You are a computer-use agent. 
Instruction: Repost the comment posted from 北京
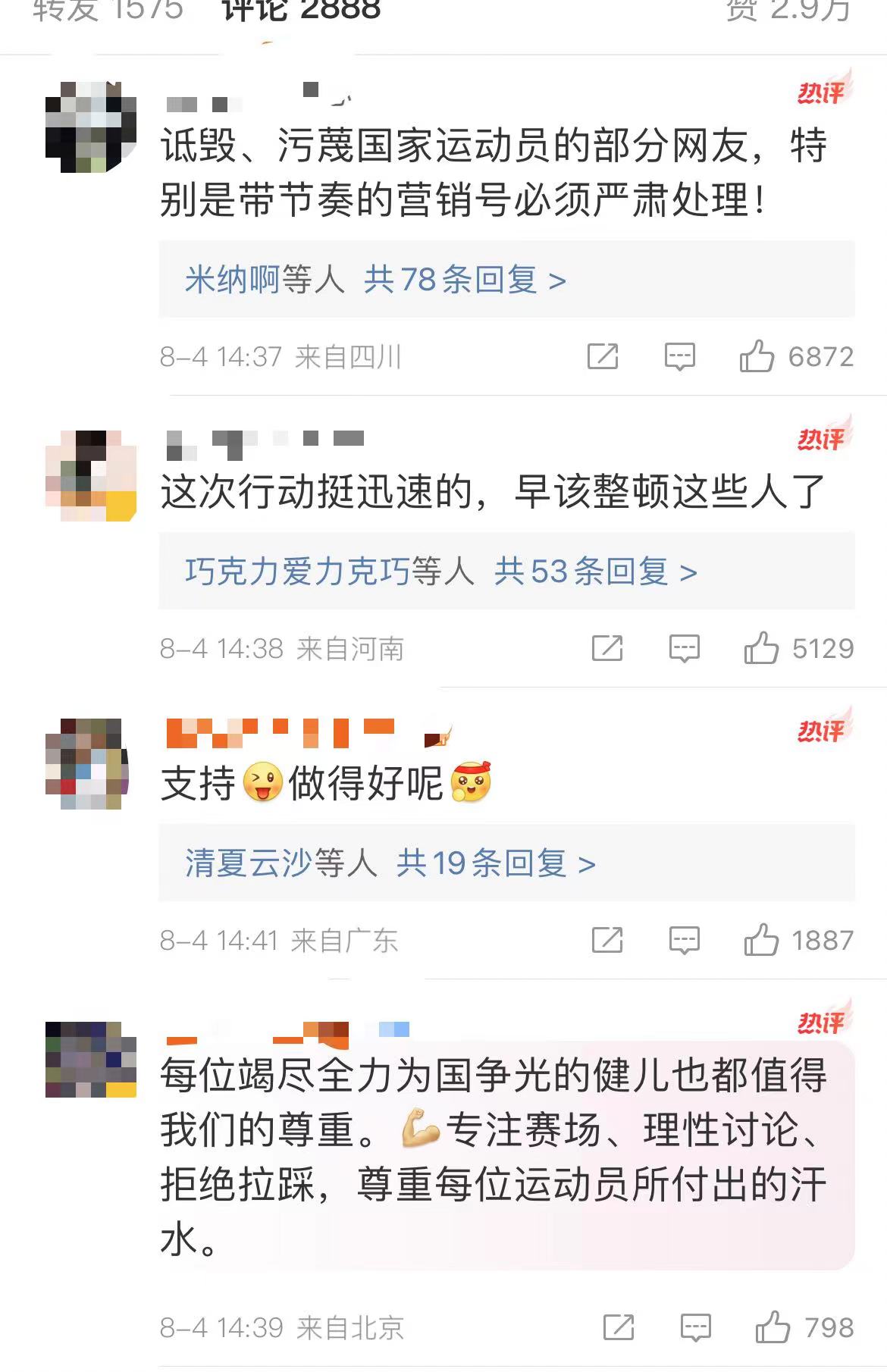pyautogui.click(x=618, y=1327)
